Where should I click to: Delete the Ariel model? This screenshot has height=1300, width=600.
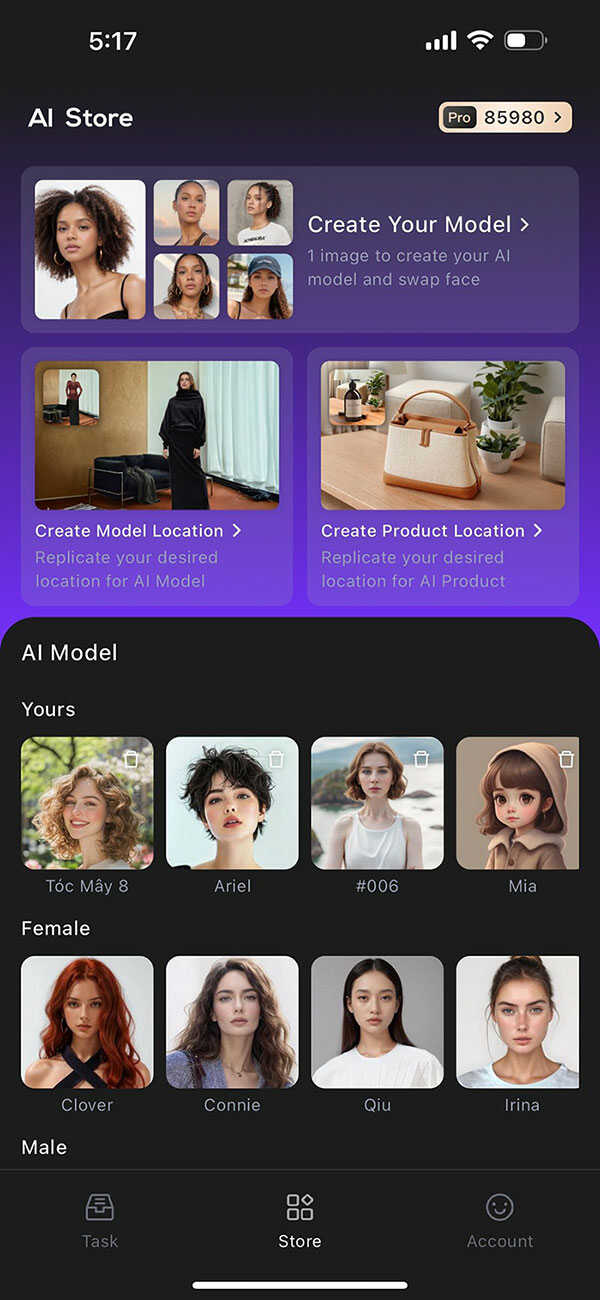276,760
